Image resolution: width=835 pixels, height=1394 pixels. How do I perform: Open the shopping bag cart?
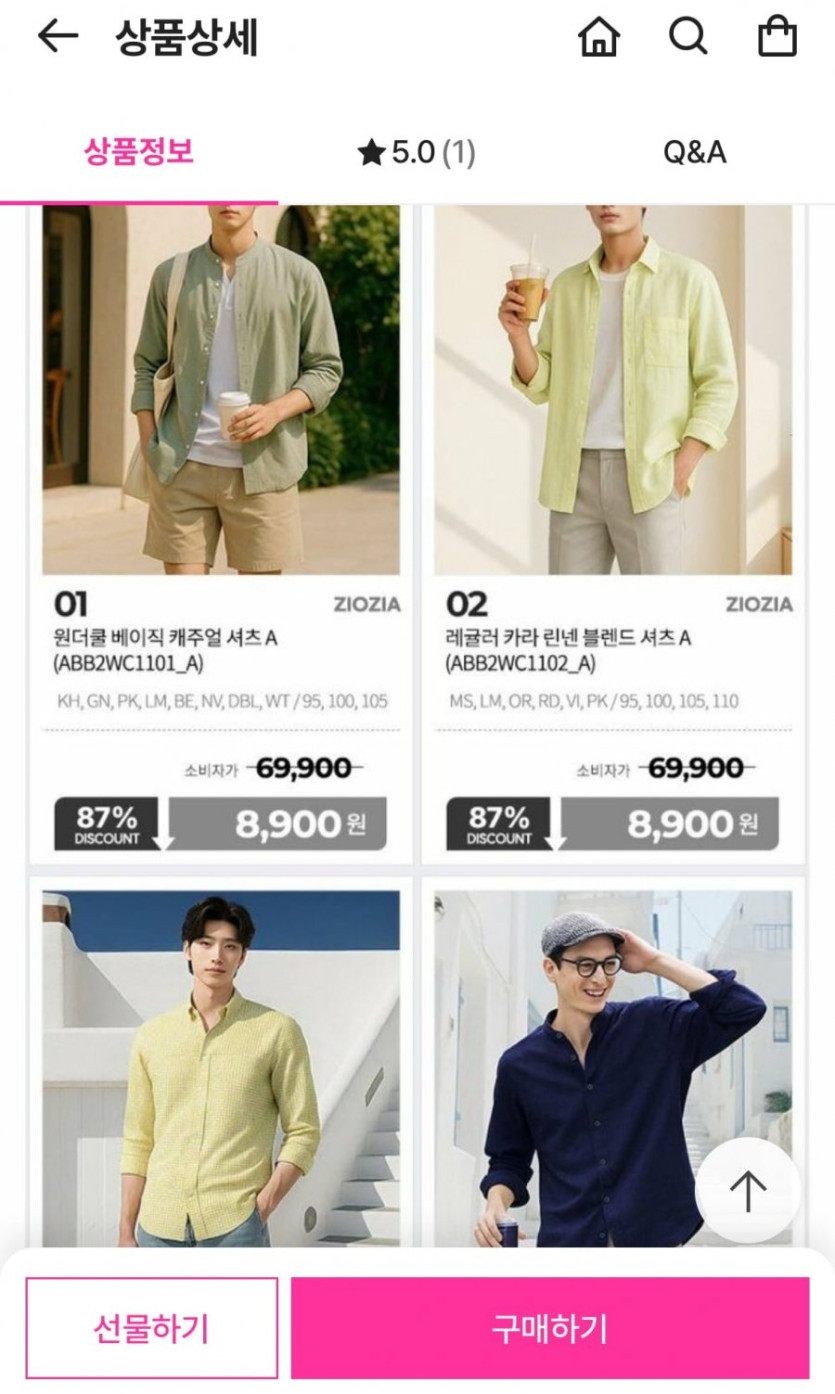click(x=777, y=37)
